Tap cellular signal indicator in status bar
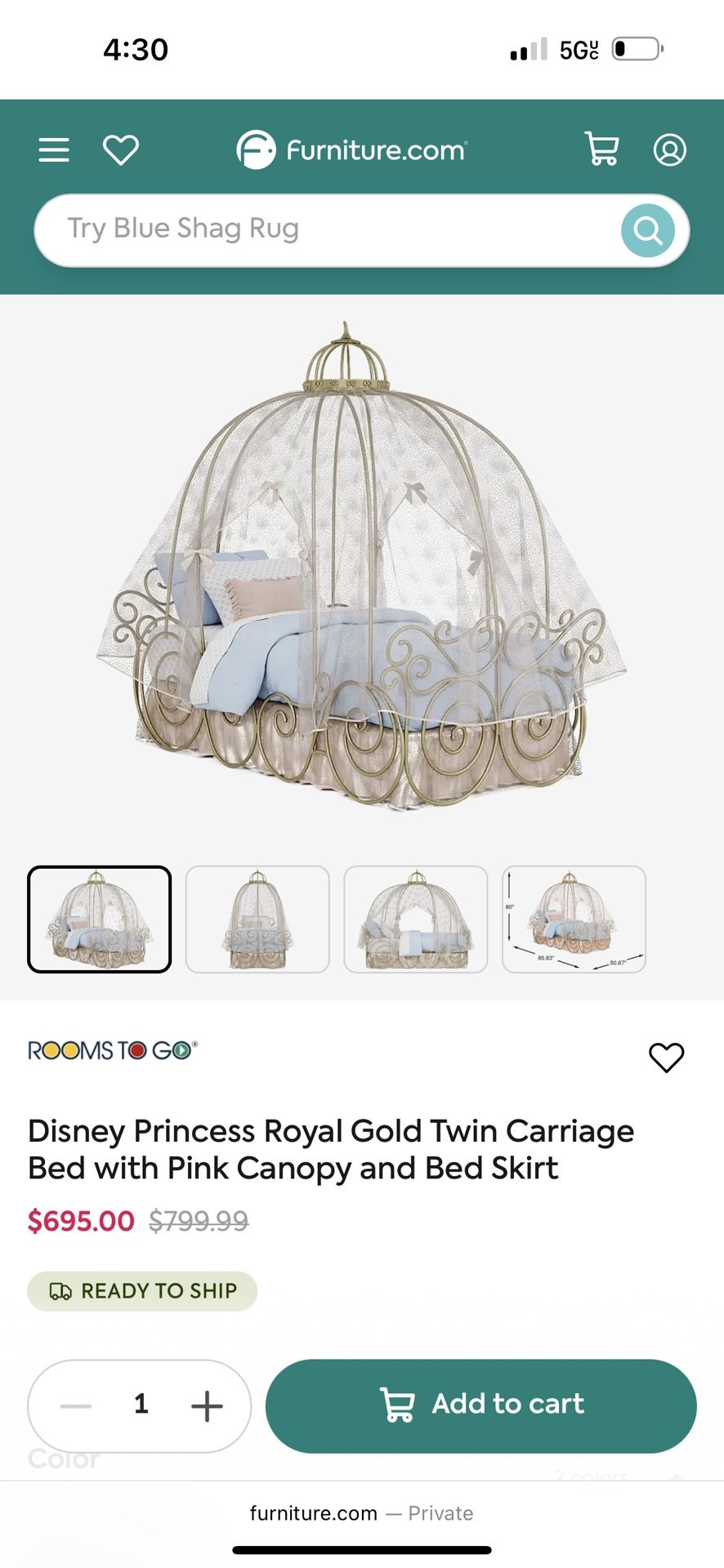The image size is (724, 1568). pos(527,49)
